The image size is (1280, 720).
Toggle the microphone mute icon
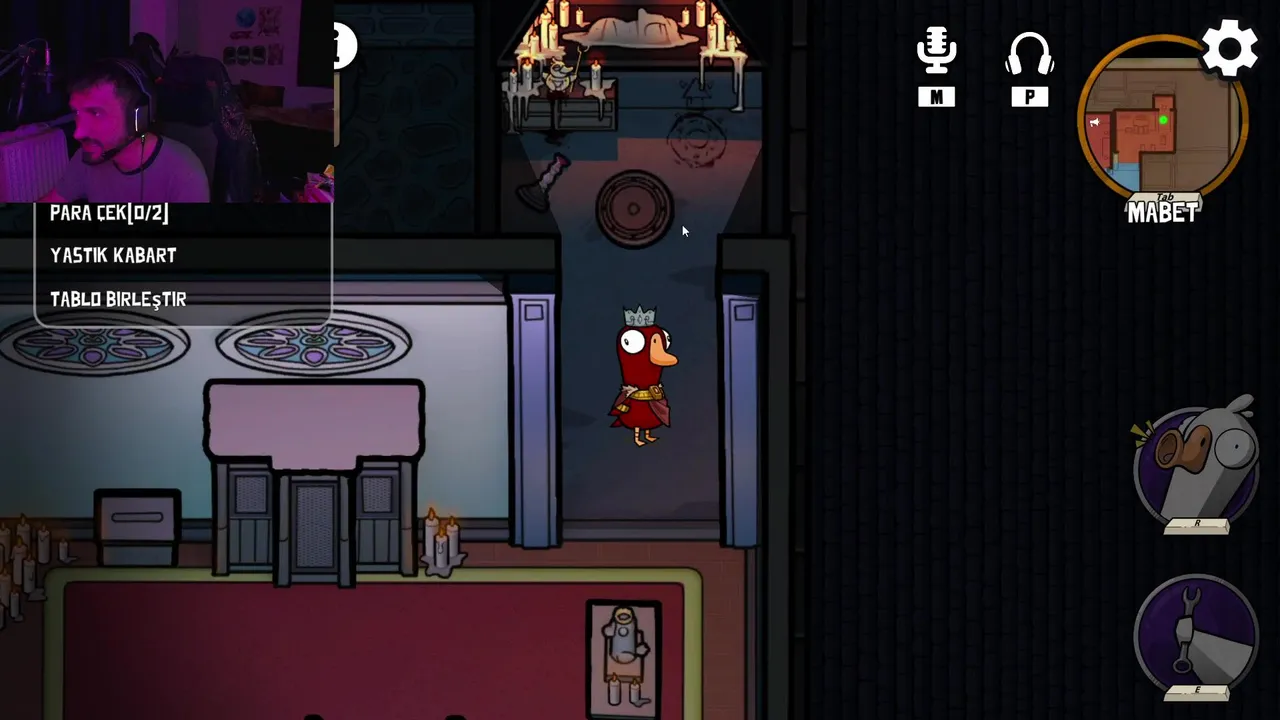[936, 52]
